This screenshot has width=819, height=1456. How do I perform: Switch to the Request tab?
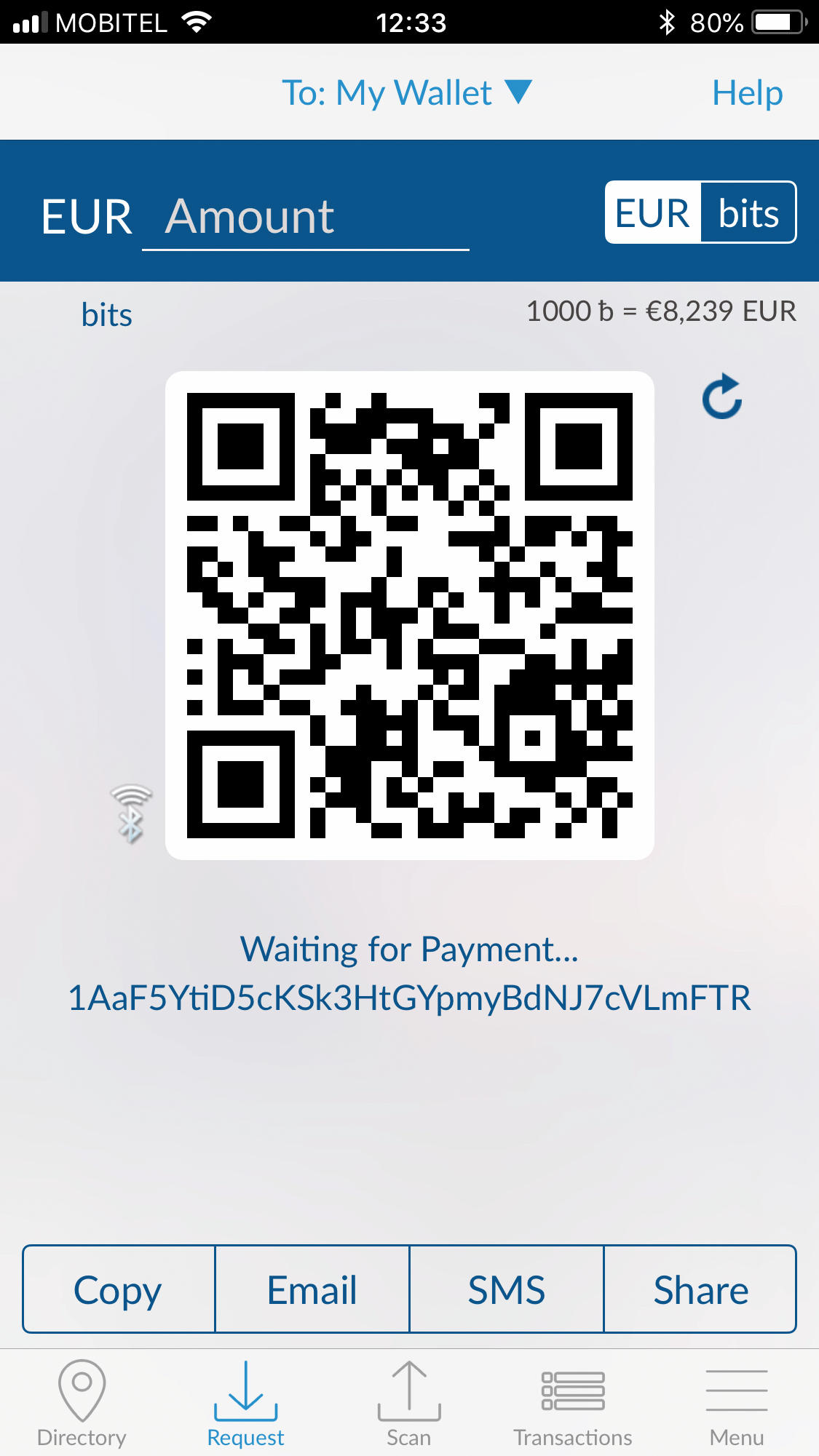245,1404
